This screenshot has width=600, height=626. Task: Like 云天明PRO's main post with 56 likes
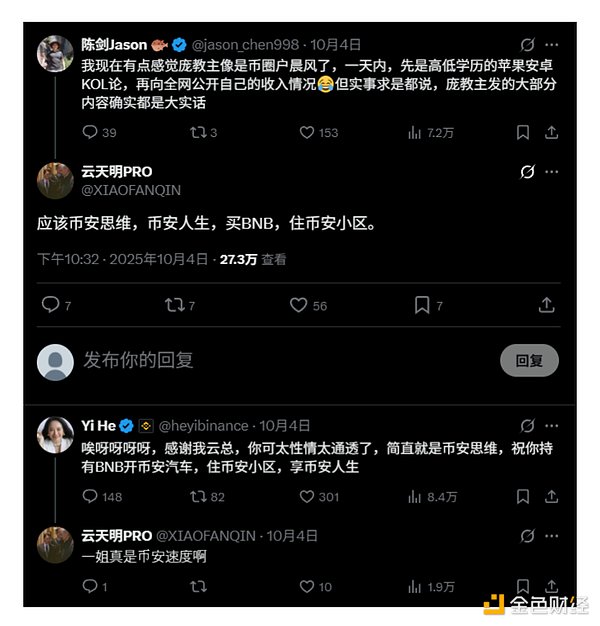click(298, 305)
